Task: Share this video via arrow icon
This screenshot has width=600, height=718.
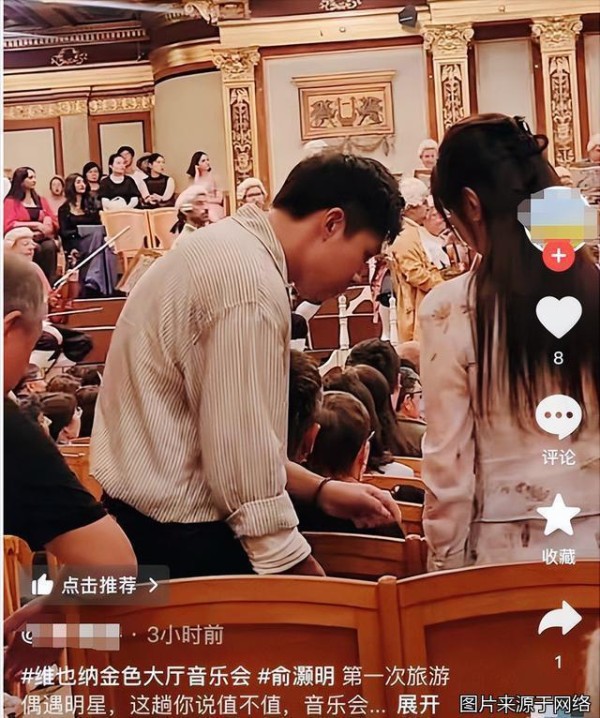Action: [559, 619]
